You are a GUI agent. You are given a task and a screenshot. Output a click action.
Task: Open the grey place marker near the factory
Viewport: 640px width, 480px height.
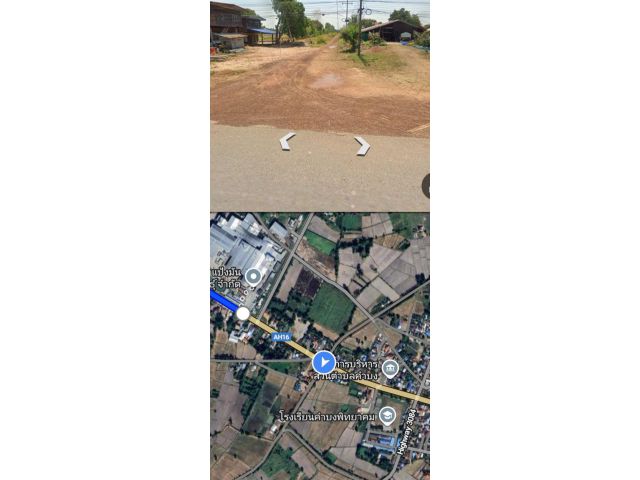(254, 276)
